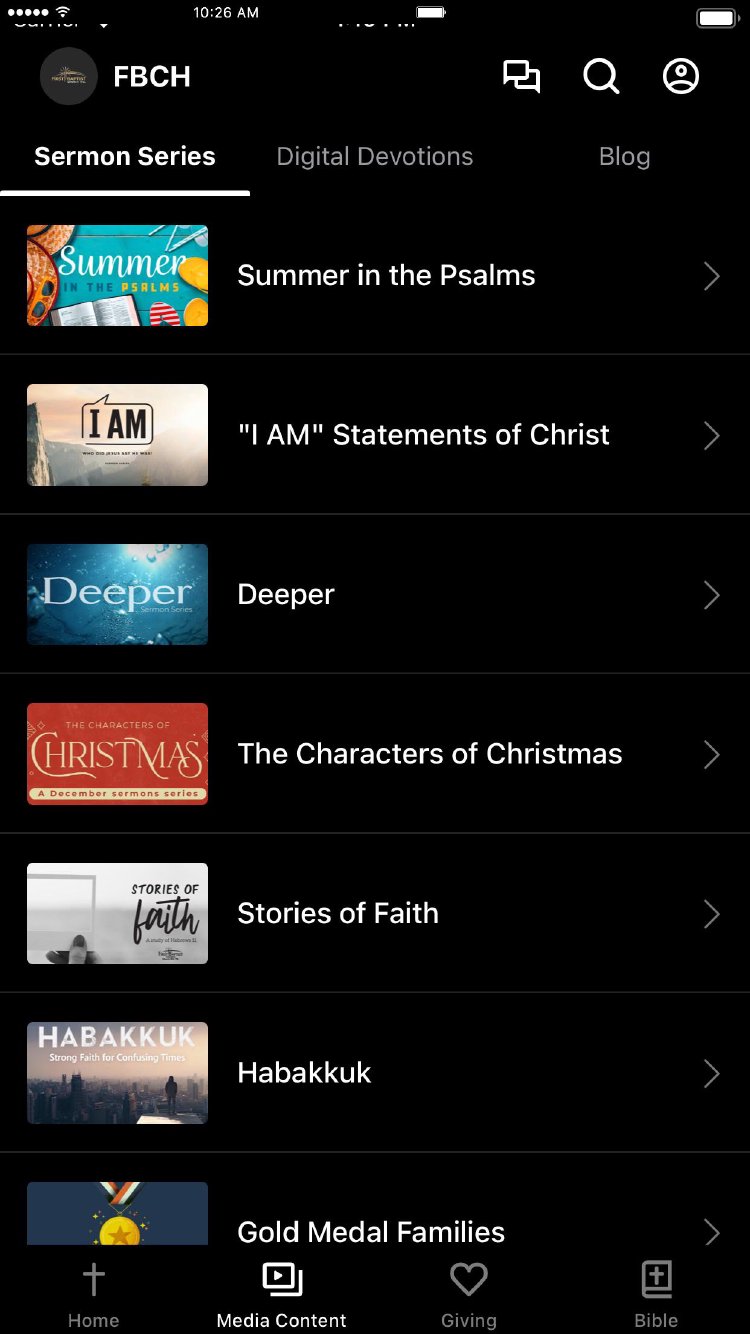The image size is (750, 1334).
Task: Tap the search magnifier icon
Action: click(x=601, y=77)
